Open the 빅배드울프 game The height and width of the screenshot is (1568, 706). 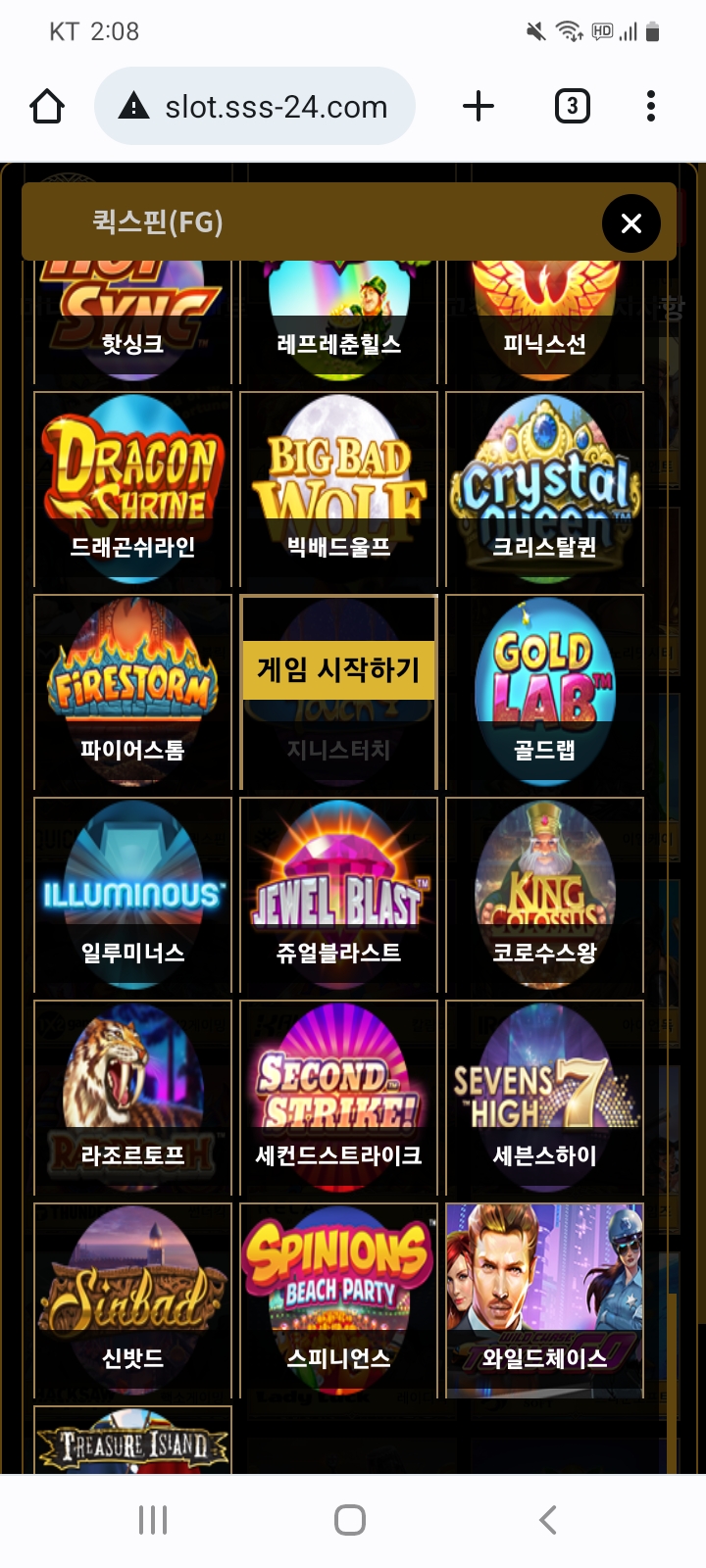(338, 488)
